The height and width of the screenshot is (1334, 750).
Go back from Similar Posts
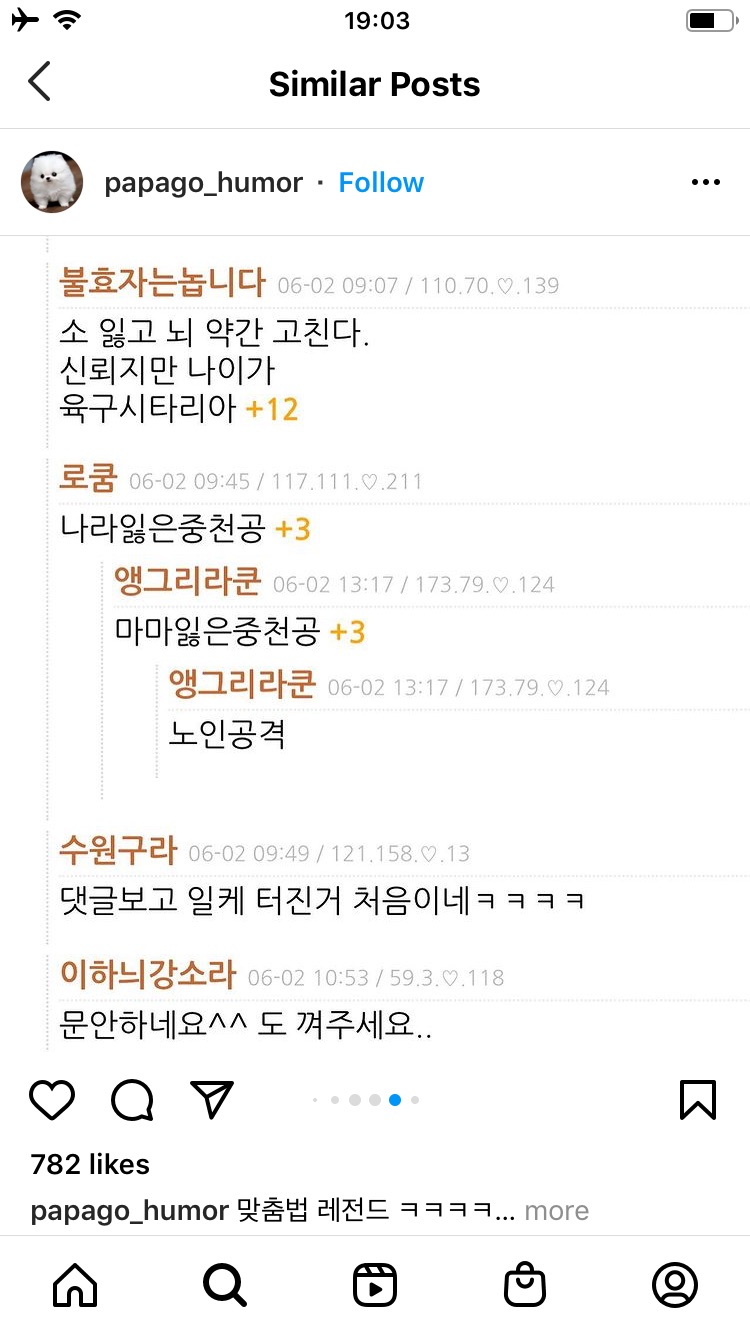pos(40,83)
